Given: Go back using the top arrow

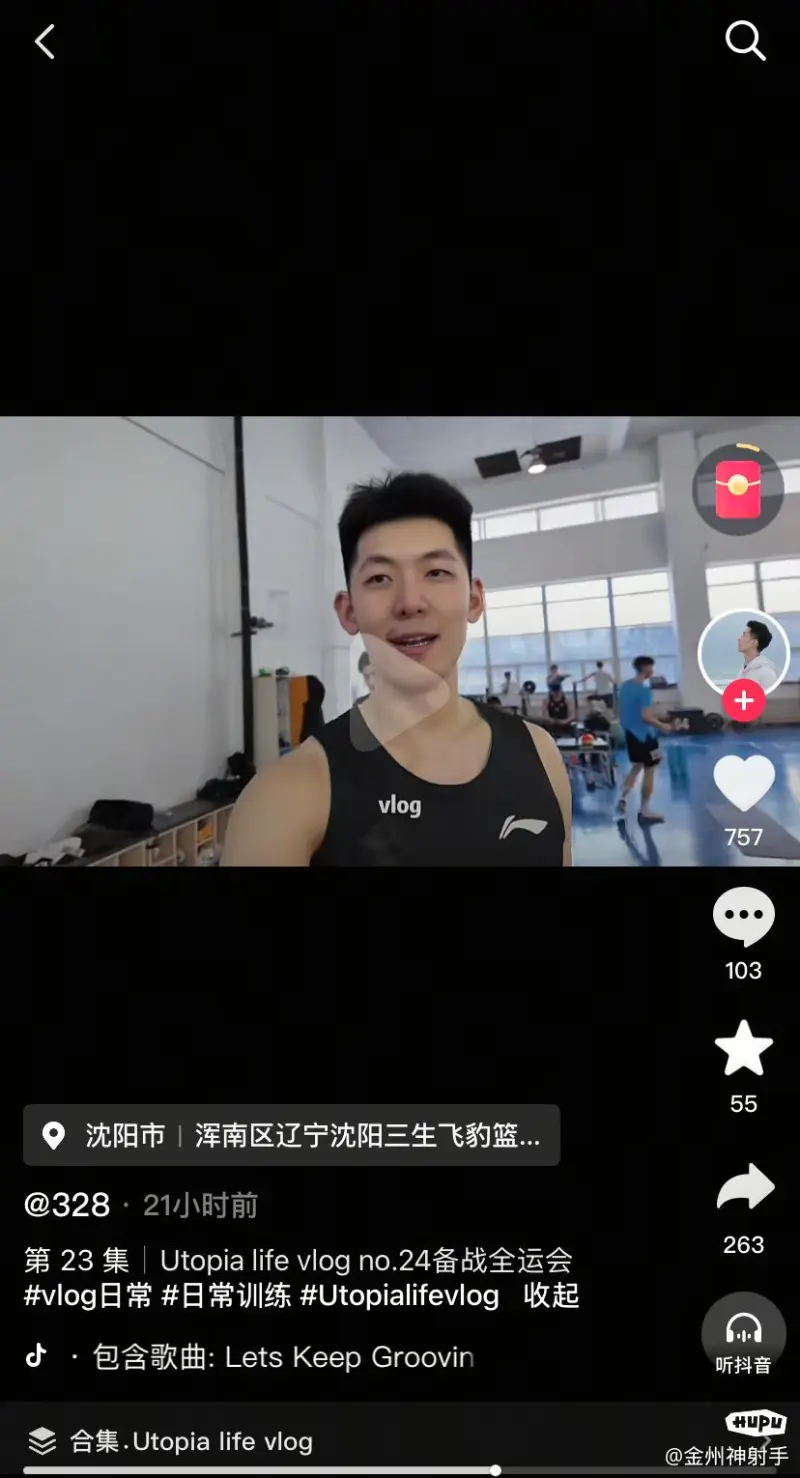Looking at the screenshot, I should 45,42.
